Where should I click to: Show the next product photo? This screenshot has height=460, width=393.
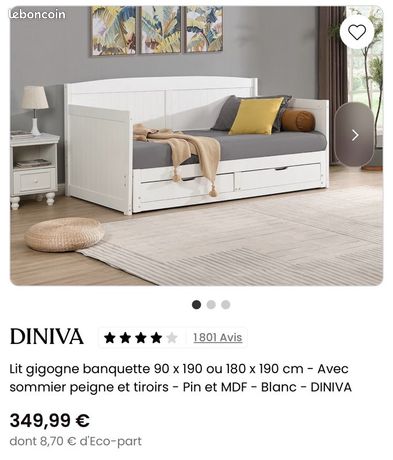354,135
